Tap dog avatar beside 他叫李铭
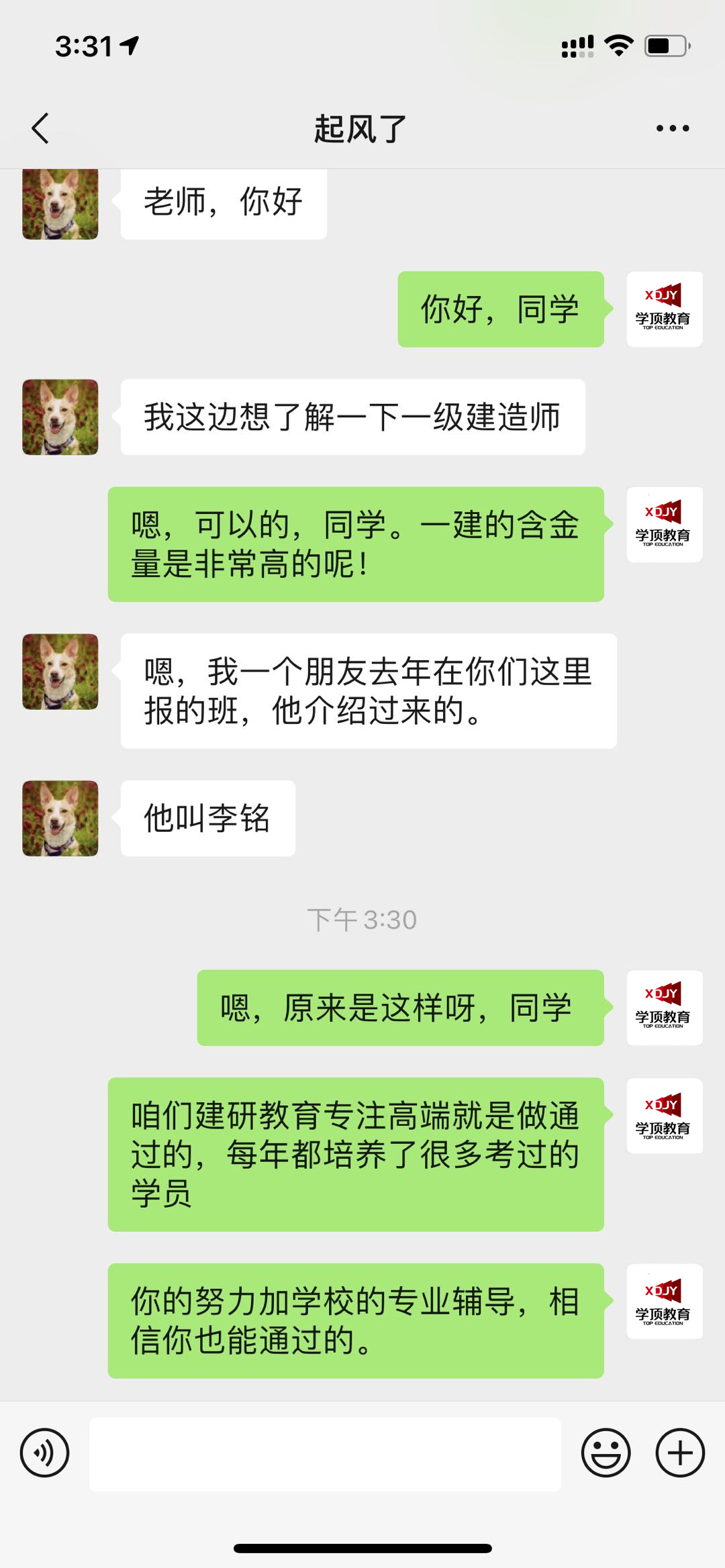The width and height of the screenshot is (725, 1568). pos(60,818)
